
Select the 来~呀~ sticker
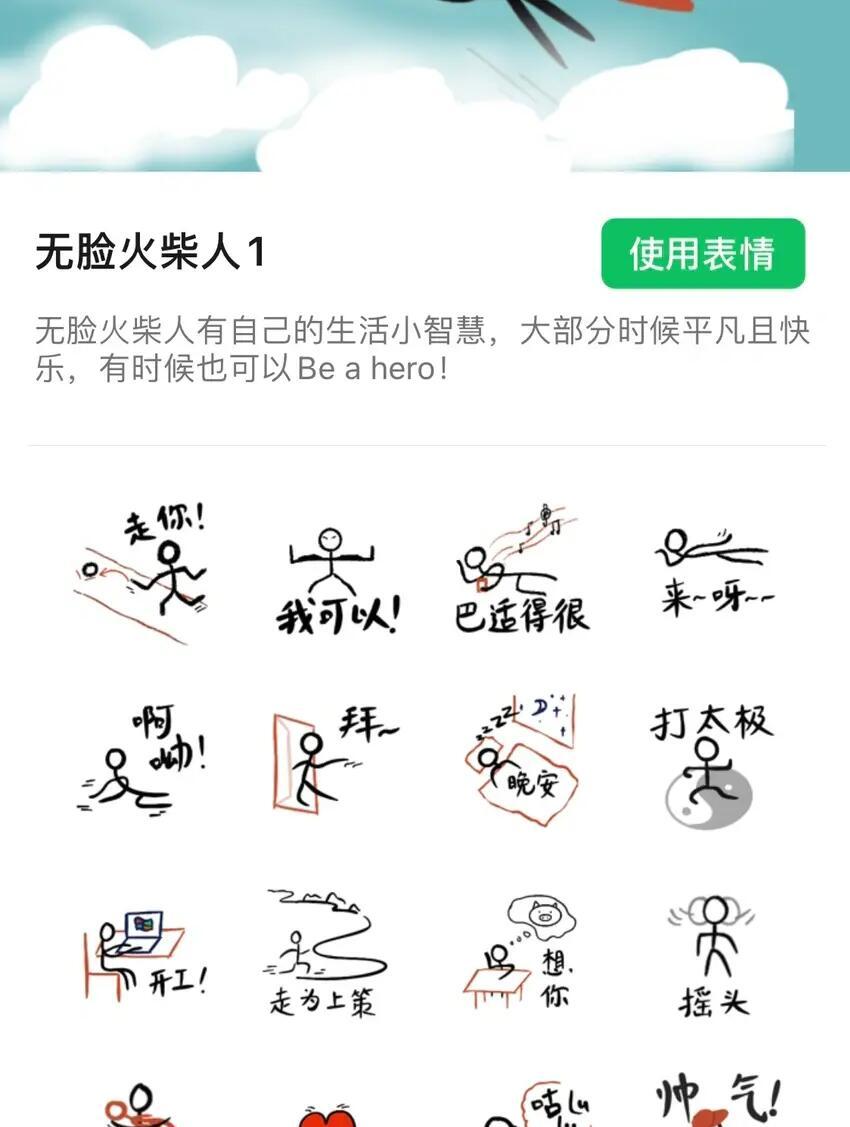(714, 573)
